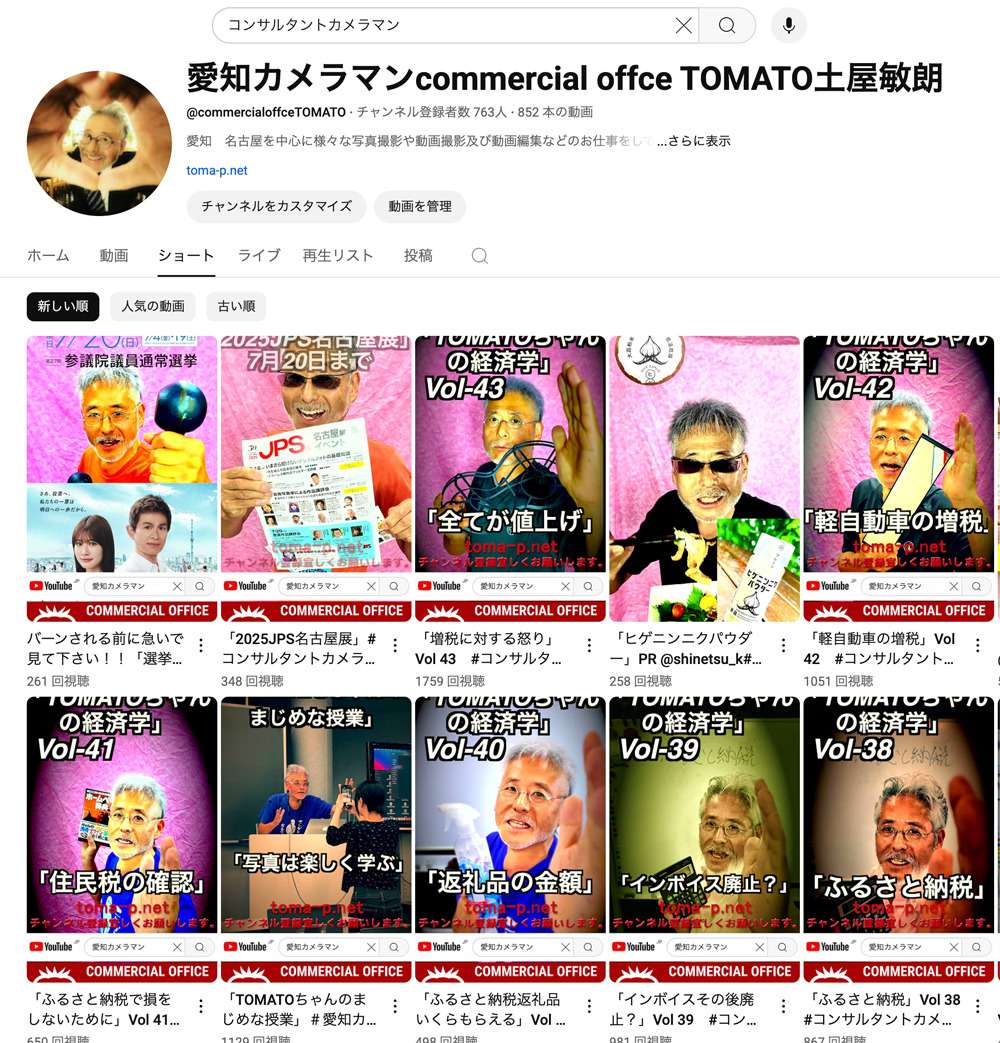Open the 「2025JPS名古屋展」 short
This screenshot has height=1043, width=1000.
pyautogui.click(x=315, y=478)
